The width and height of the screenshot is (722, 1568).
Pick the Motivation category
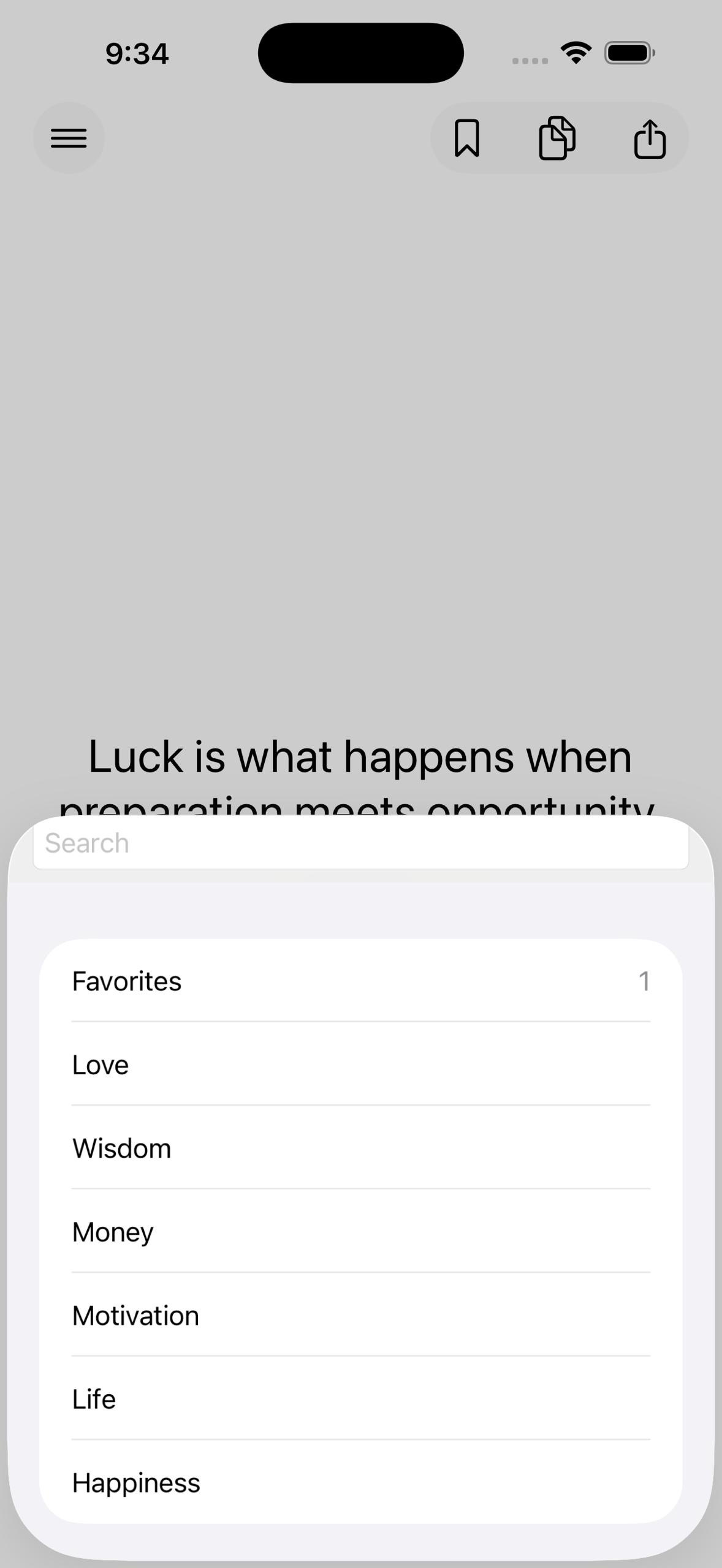(360, 1316)
